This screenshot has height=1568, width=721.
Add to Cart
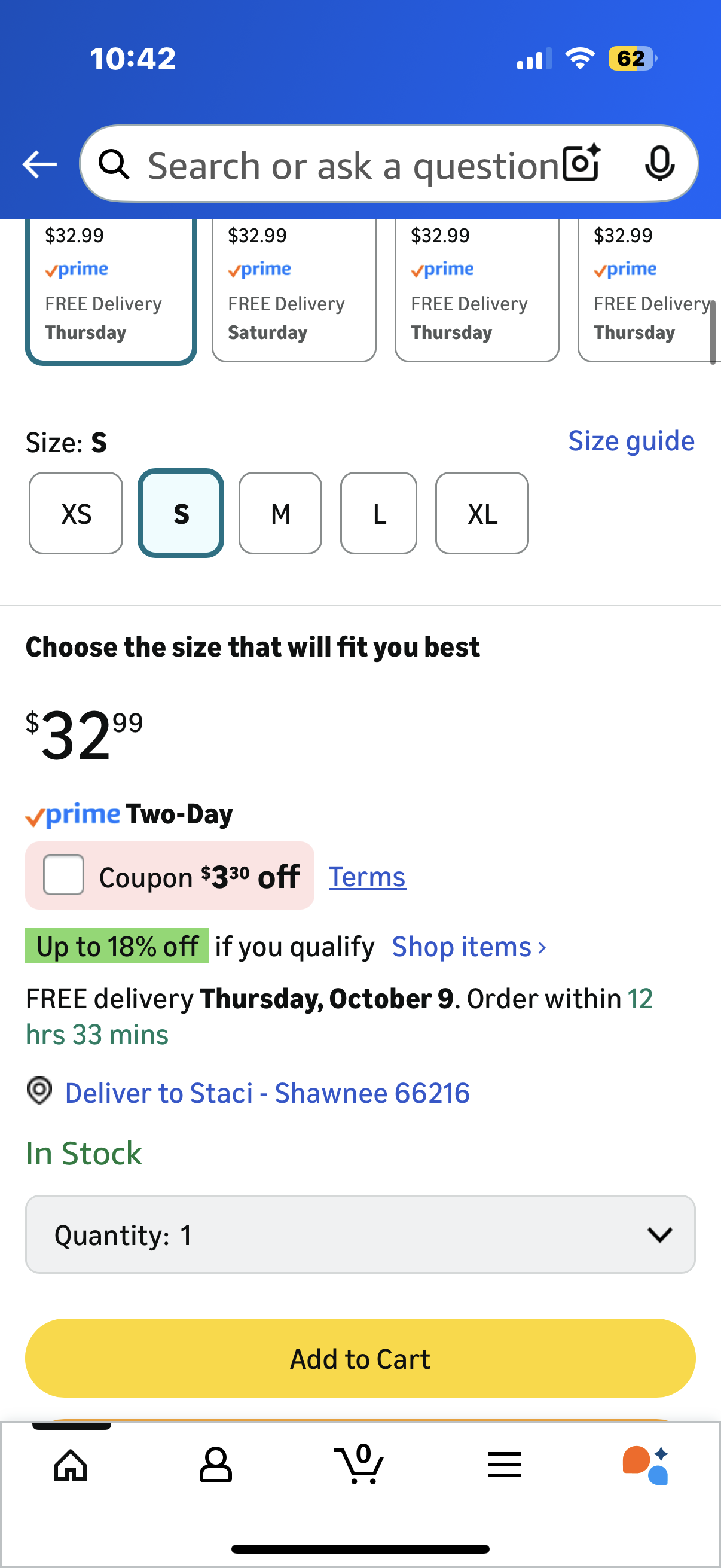pos(360,1358)
